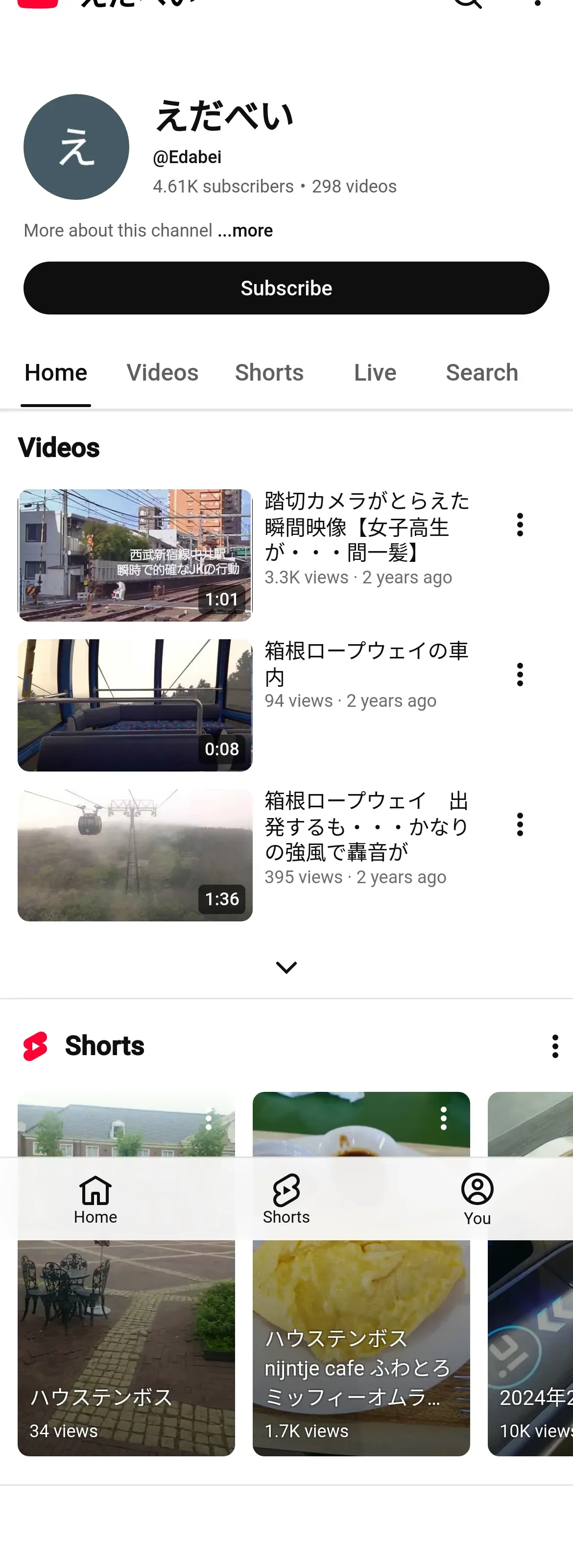This screenshot has height=1568, width=573.
Task: Expand channel description with ...more
Action: coord(245,231)
